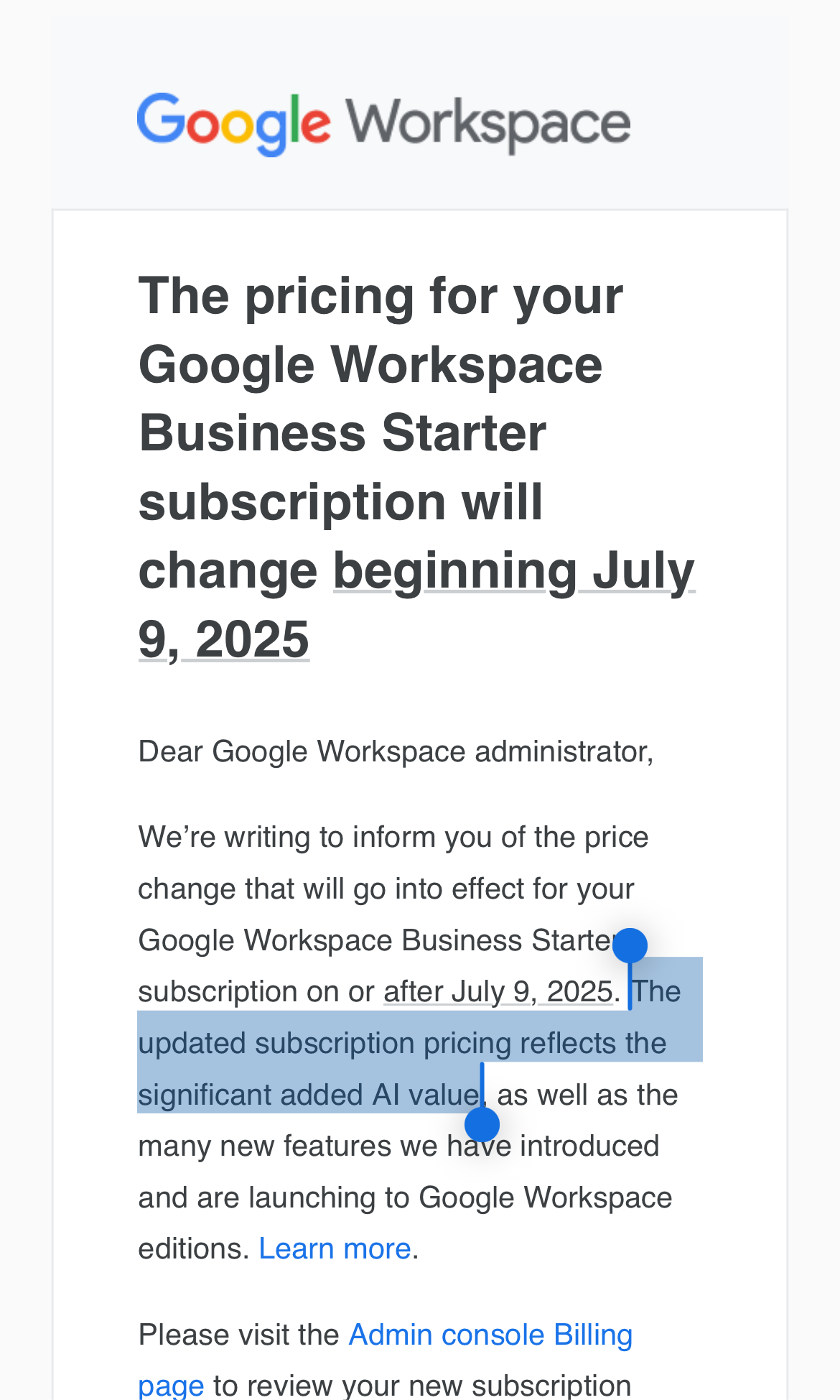Screen dimensions: 840x1400
Task: Open the Learn more link
Action: point(335,1248)
